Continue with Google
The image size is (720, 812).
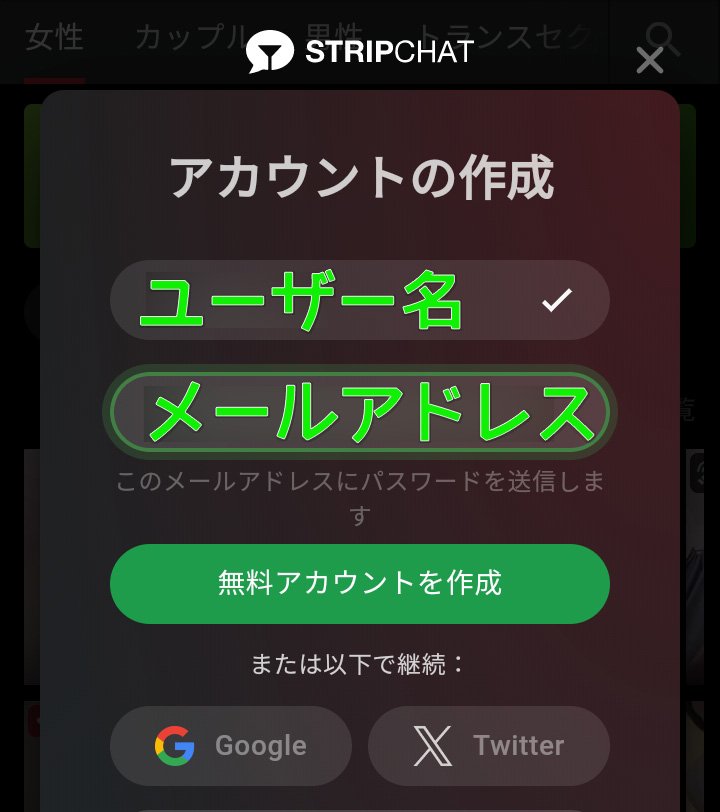(x=231, y=746)
